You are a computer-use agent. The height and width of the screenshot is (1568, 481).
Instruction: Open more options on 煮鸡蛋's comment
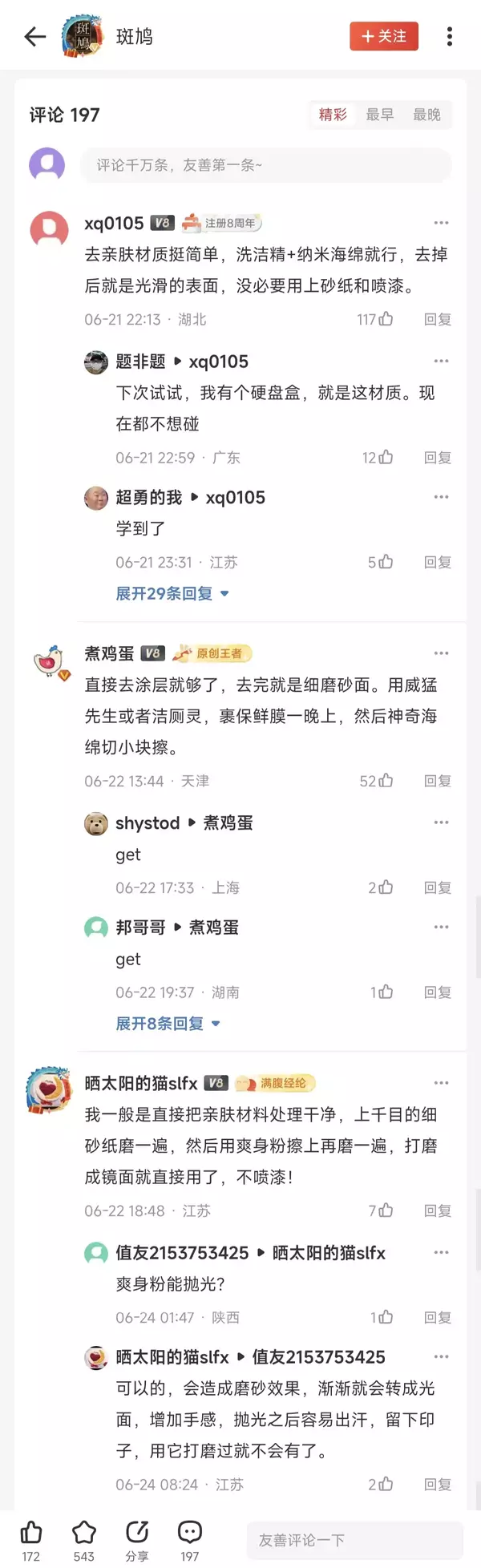tap(441, 653)
